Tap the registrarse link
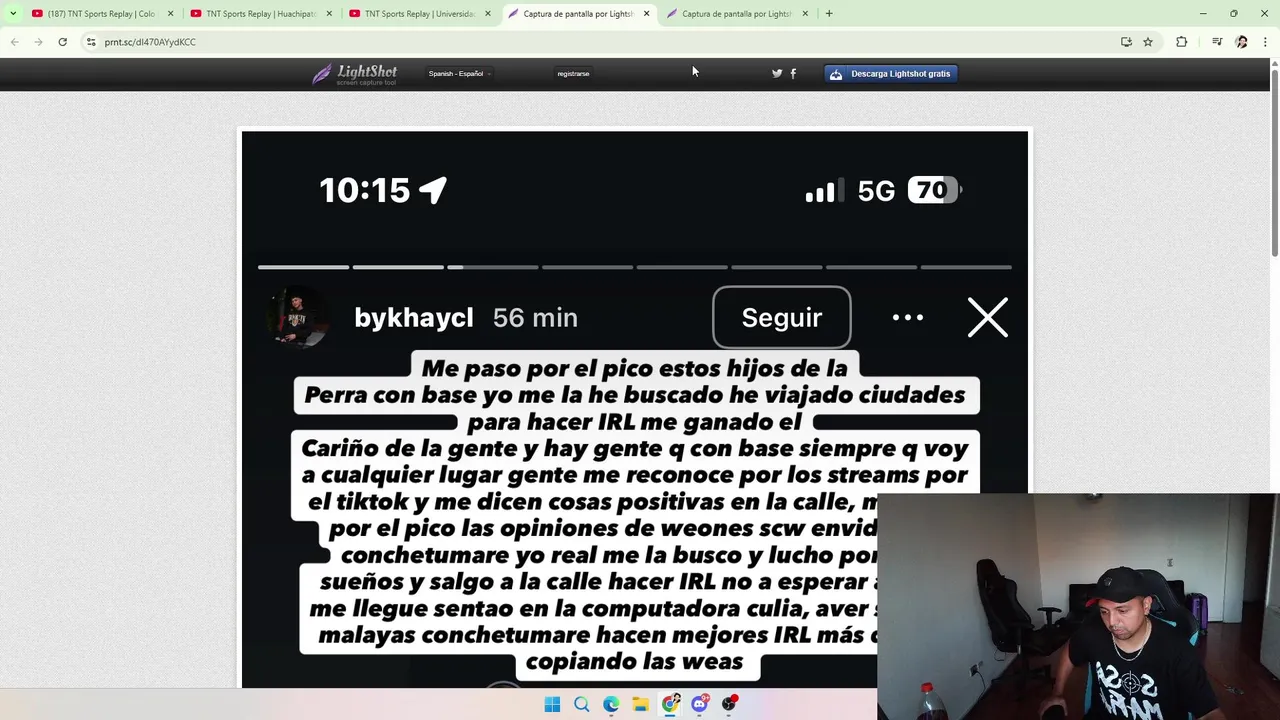1280x720 pixels. click(573, 73)
